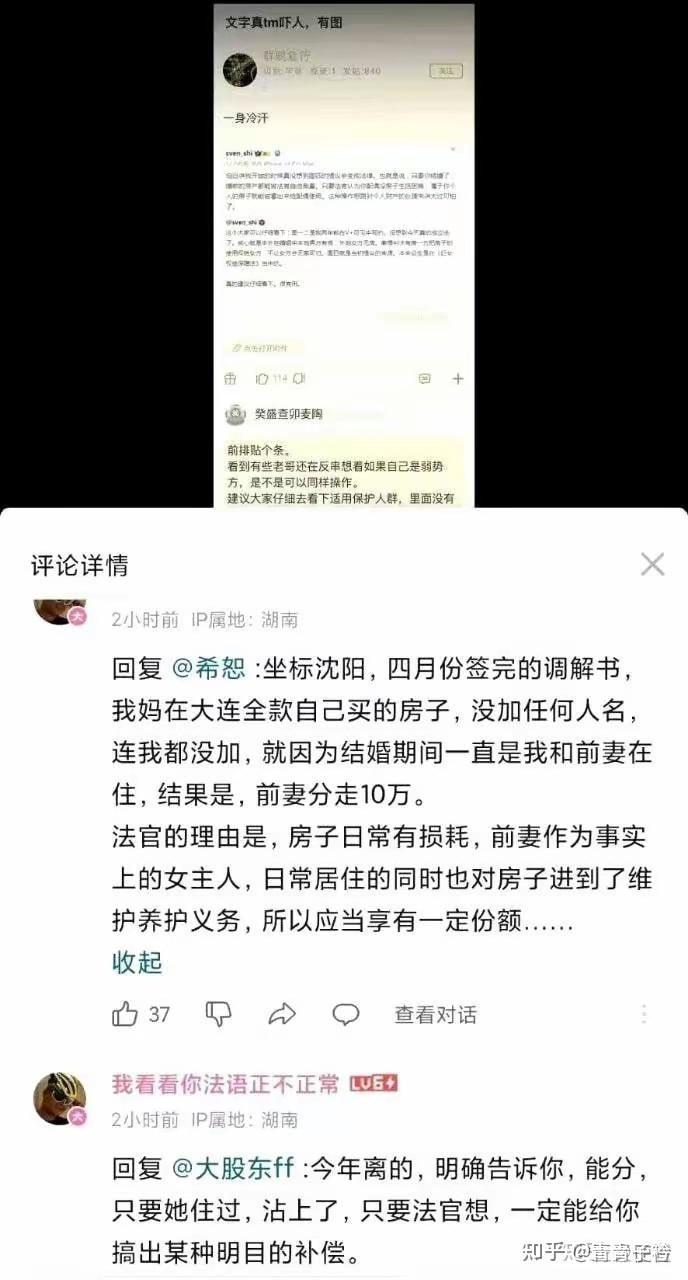Share the comment about 前妻分走10万
Screen dimensions: 688x1280
click(283, 1014)
